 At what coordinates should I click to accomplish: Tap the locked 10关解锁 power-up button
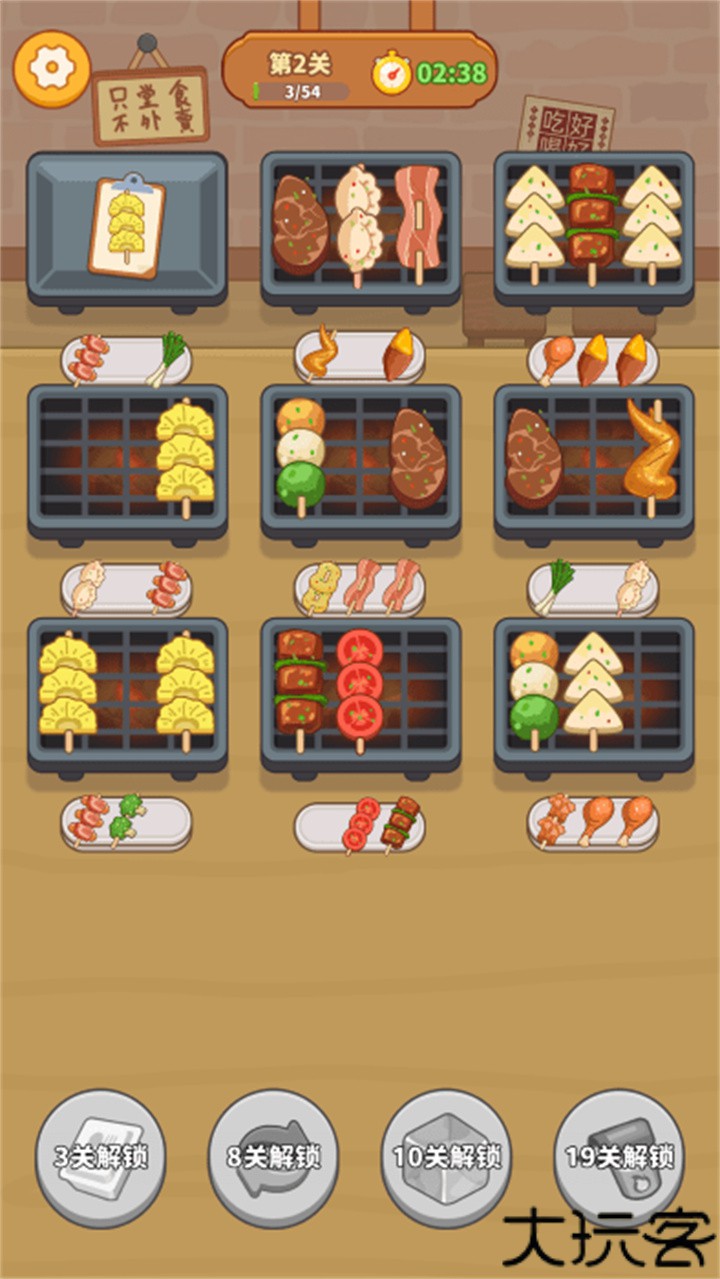click(446, 1157)
